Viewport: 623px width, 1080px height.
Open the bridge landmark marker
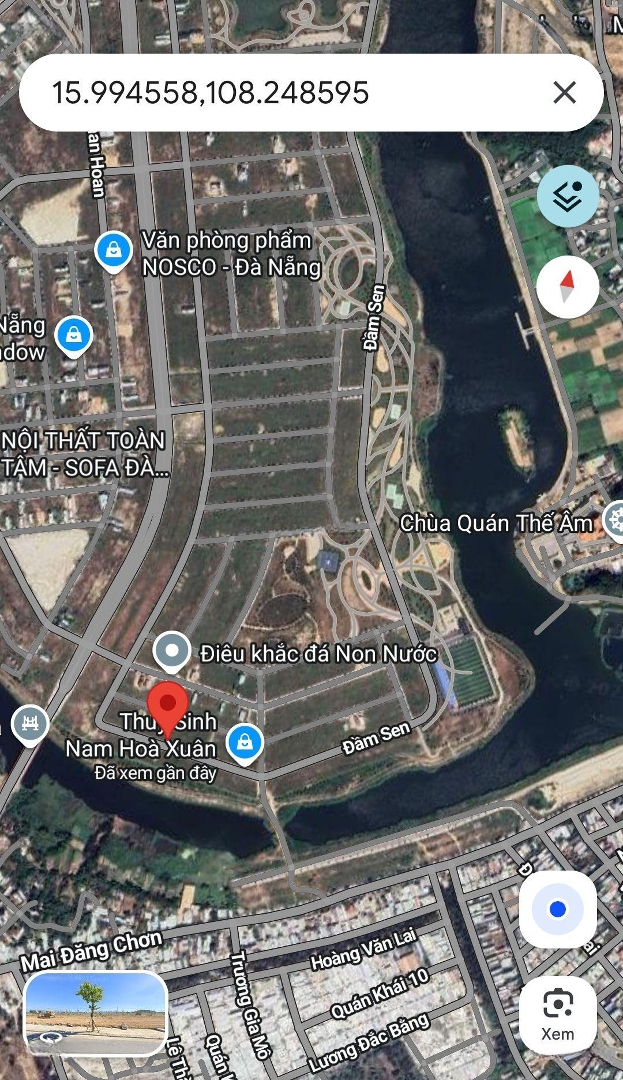coord(29,724)
